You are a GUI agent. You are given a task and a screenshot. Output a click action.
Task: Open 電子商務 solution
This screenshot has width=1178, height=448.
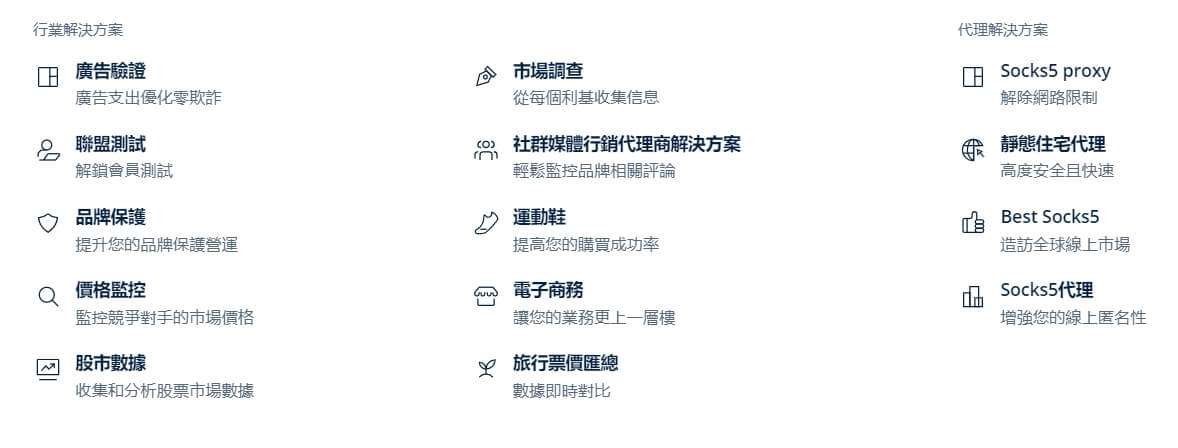[548, 290]
